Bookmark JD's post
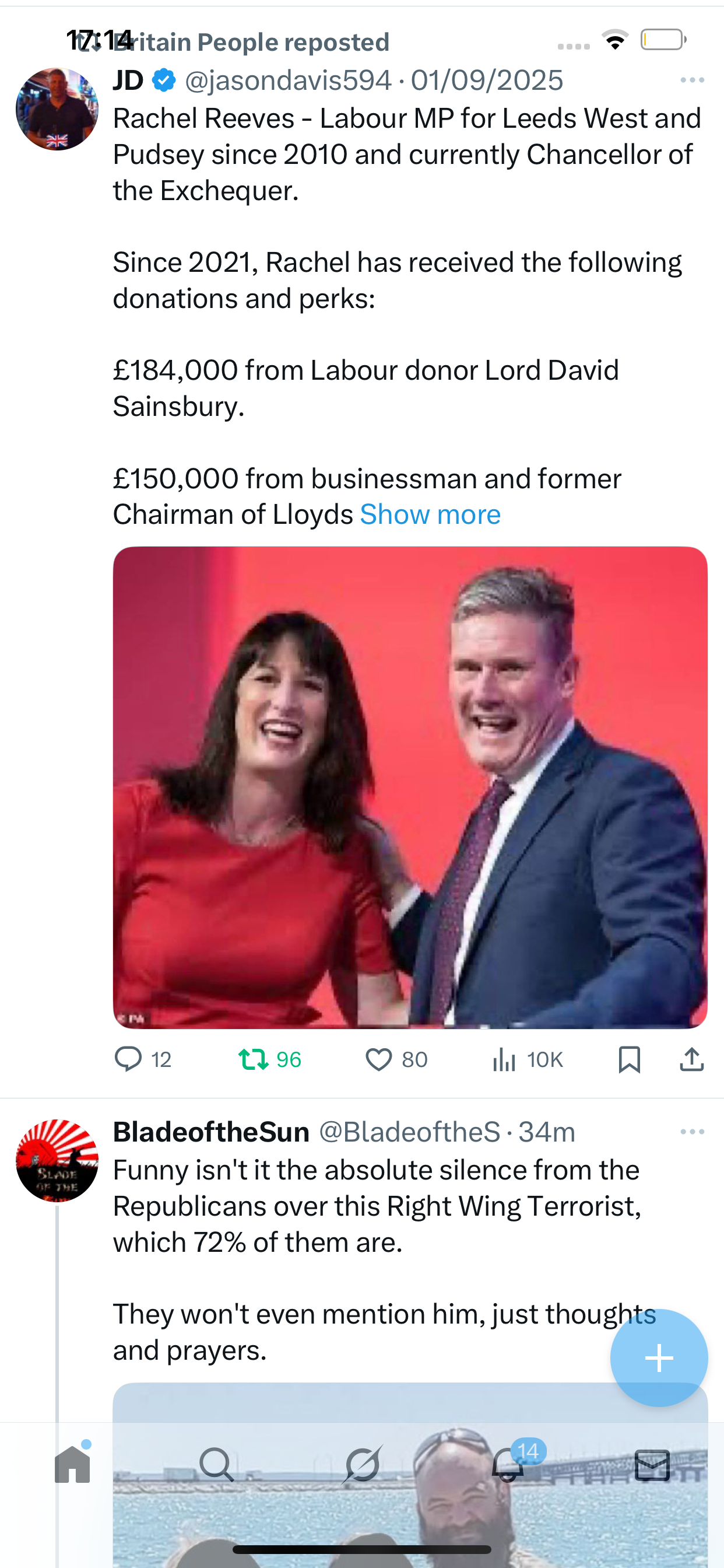Screen dimensions: 724x1568 point(628,1059)
